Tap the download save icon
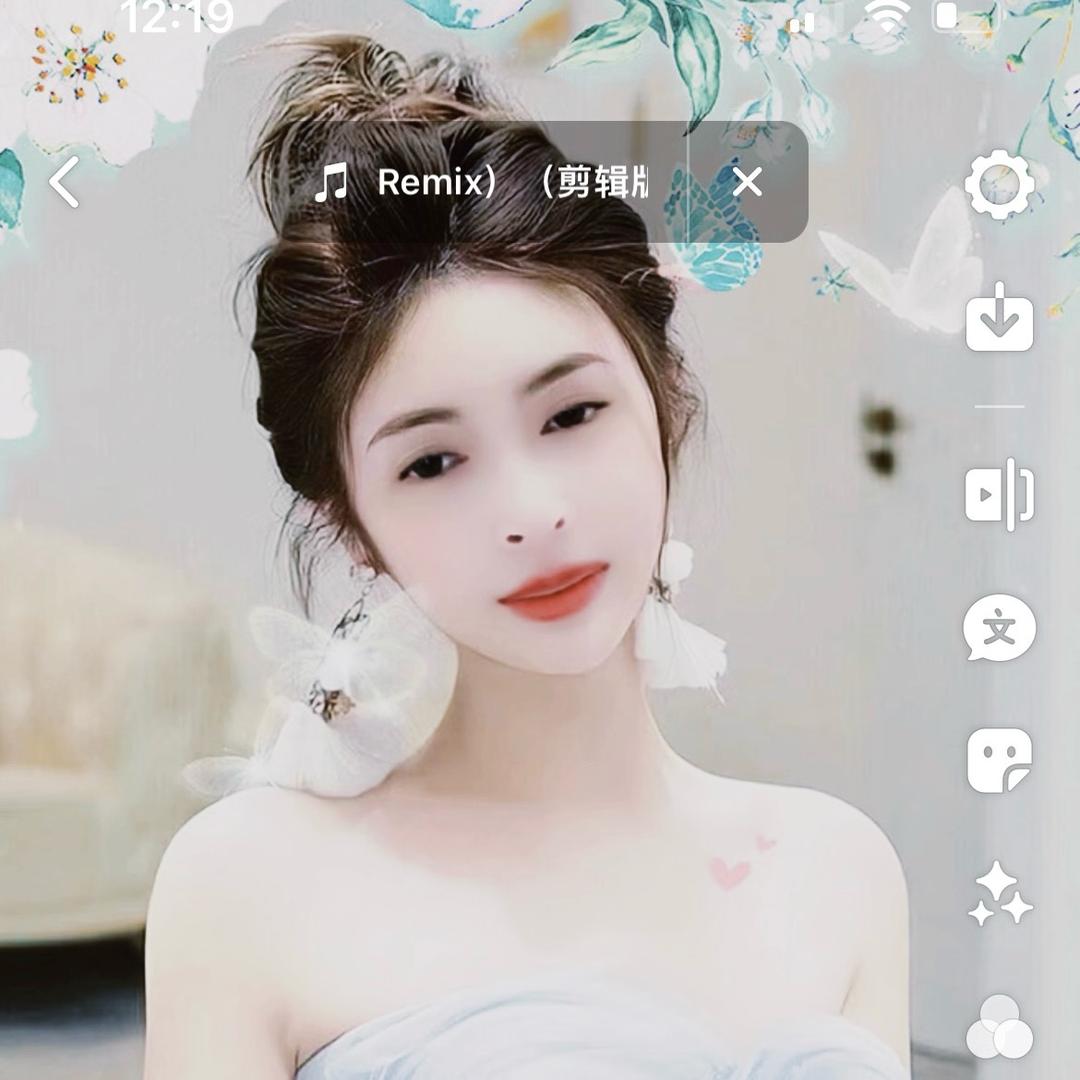The image size is (1080, 1080). tap(999, 318)
